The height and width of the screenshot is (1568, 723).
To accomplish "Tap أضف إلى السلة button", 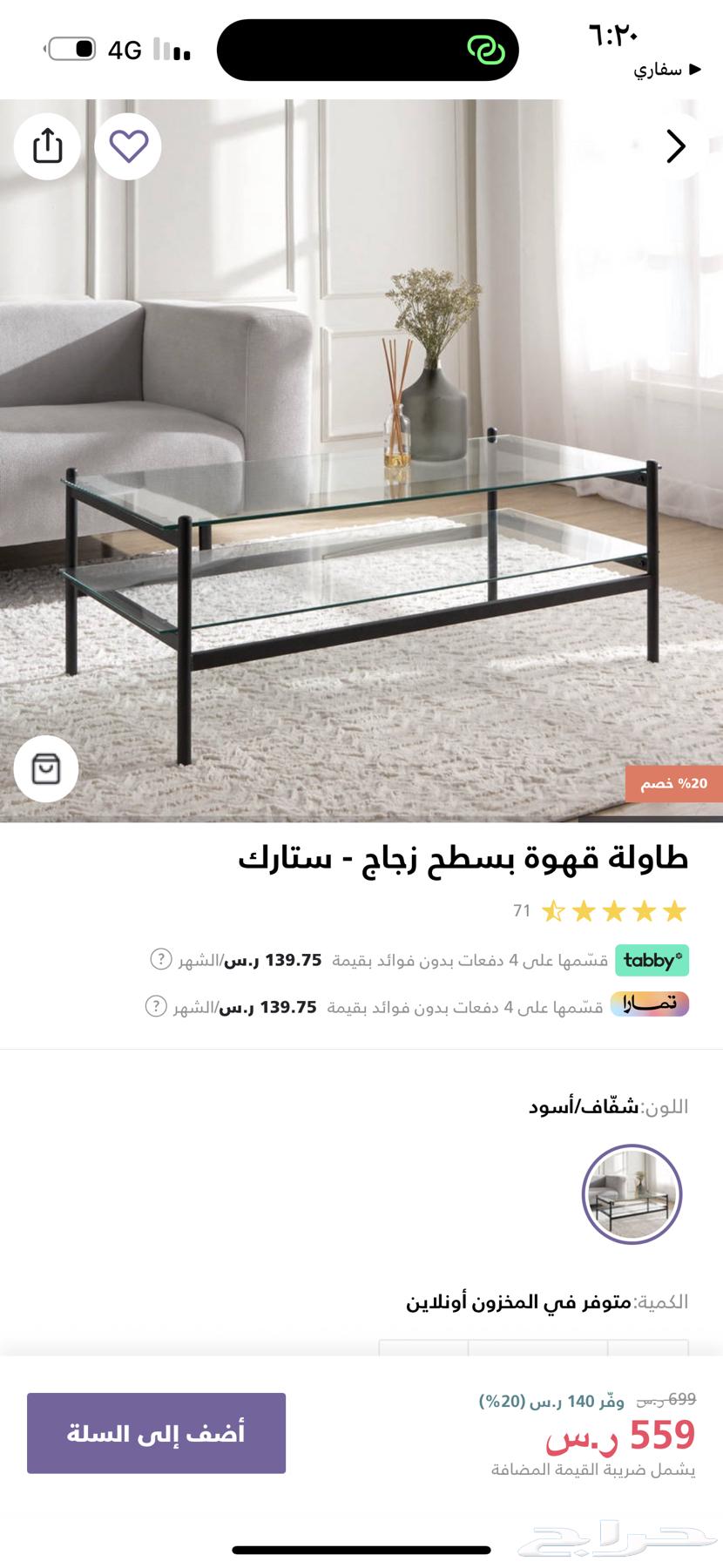I will click(x=157, y=1433).
